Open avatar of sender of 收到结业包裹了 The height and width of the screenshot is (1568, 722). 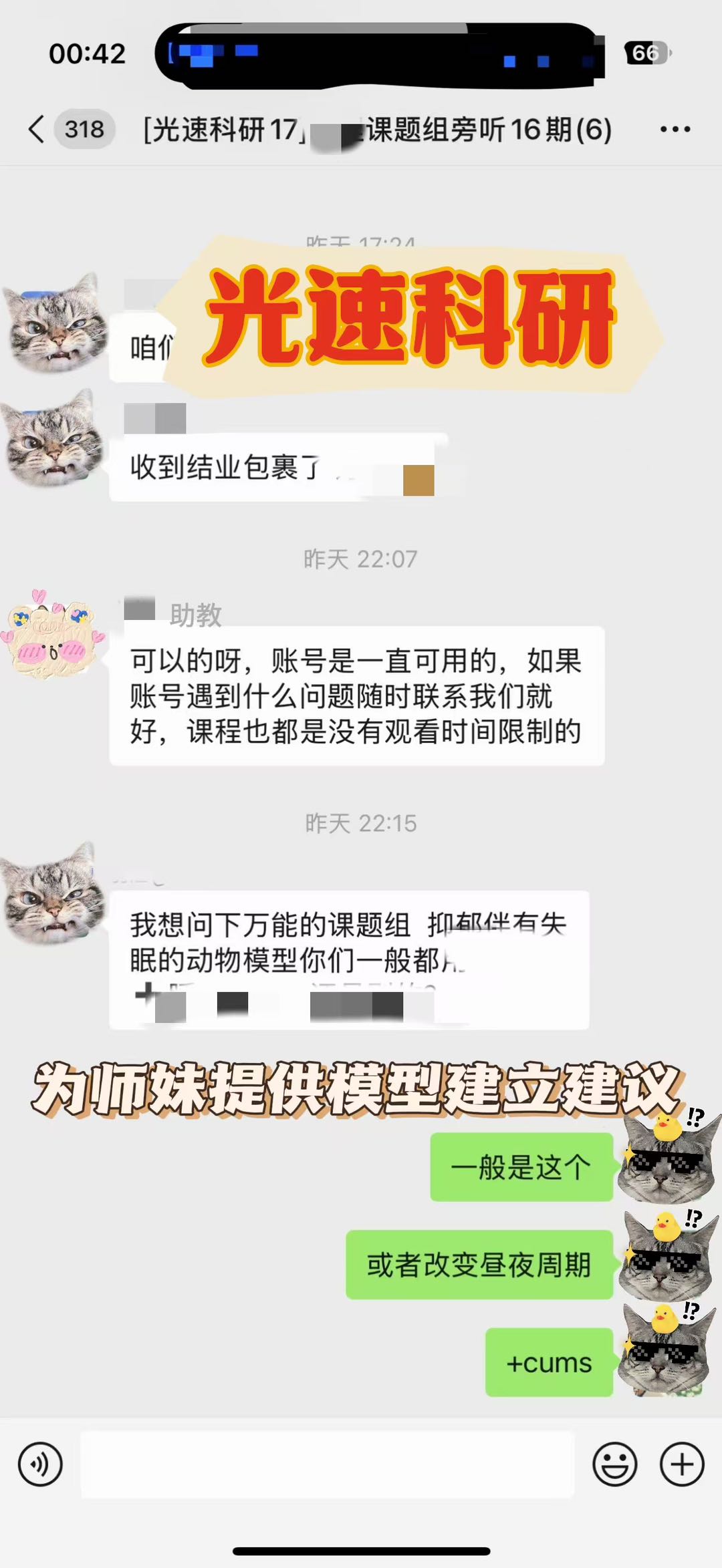(x=53, y=440)
